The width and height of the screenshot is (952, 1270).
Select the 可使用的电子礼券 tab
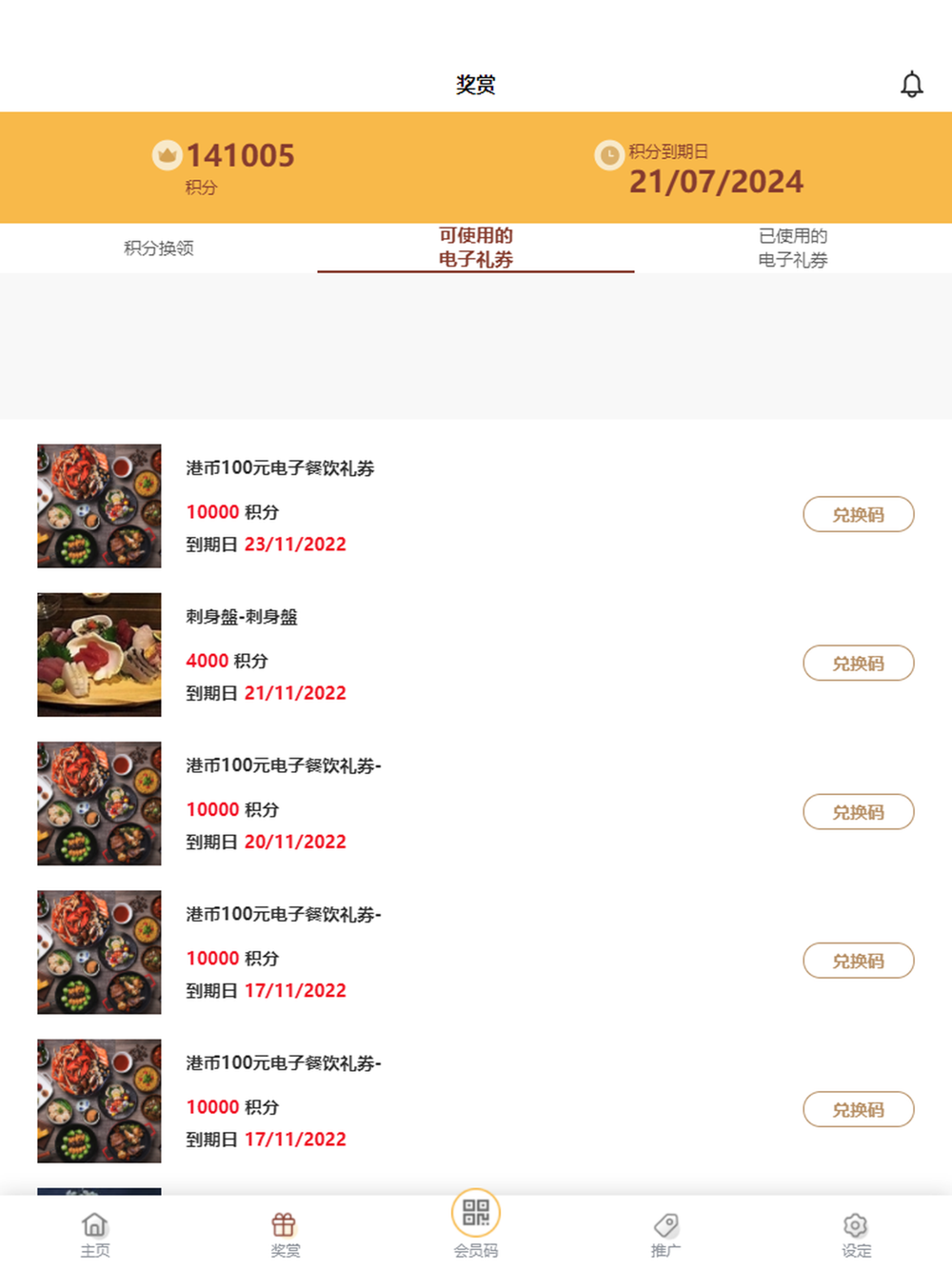pyautogui.click(x=476, y=248)
